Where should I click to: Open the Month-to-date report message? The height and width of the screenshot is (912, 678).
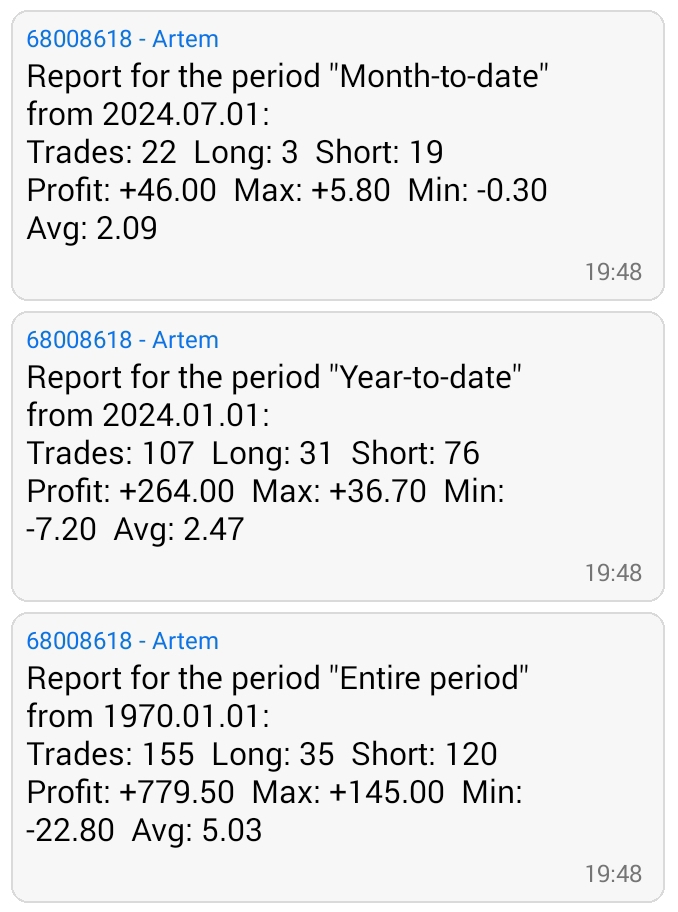[x=338, y=155]
